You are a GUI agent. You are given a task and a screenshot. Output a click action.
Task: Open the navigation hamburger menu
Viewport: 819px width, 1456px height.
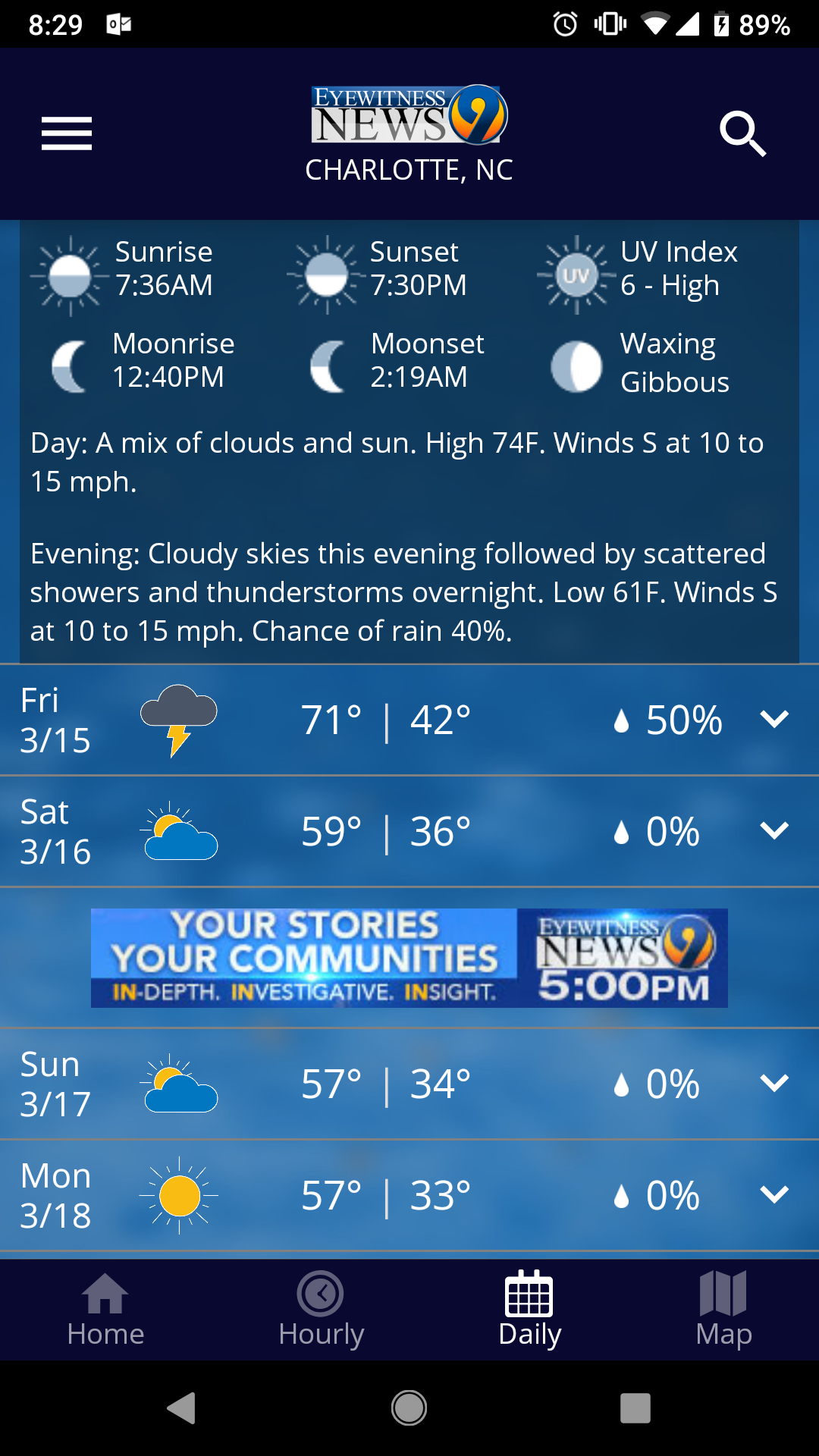click(65, 133)
